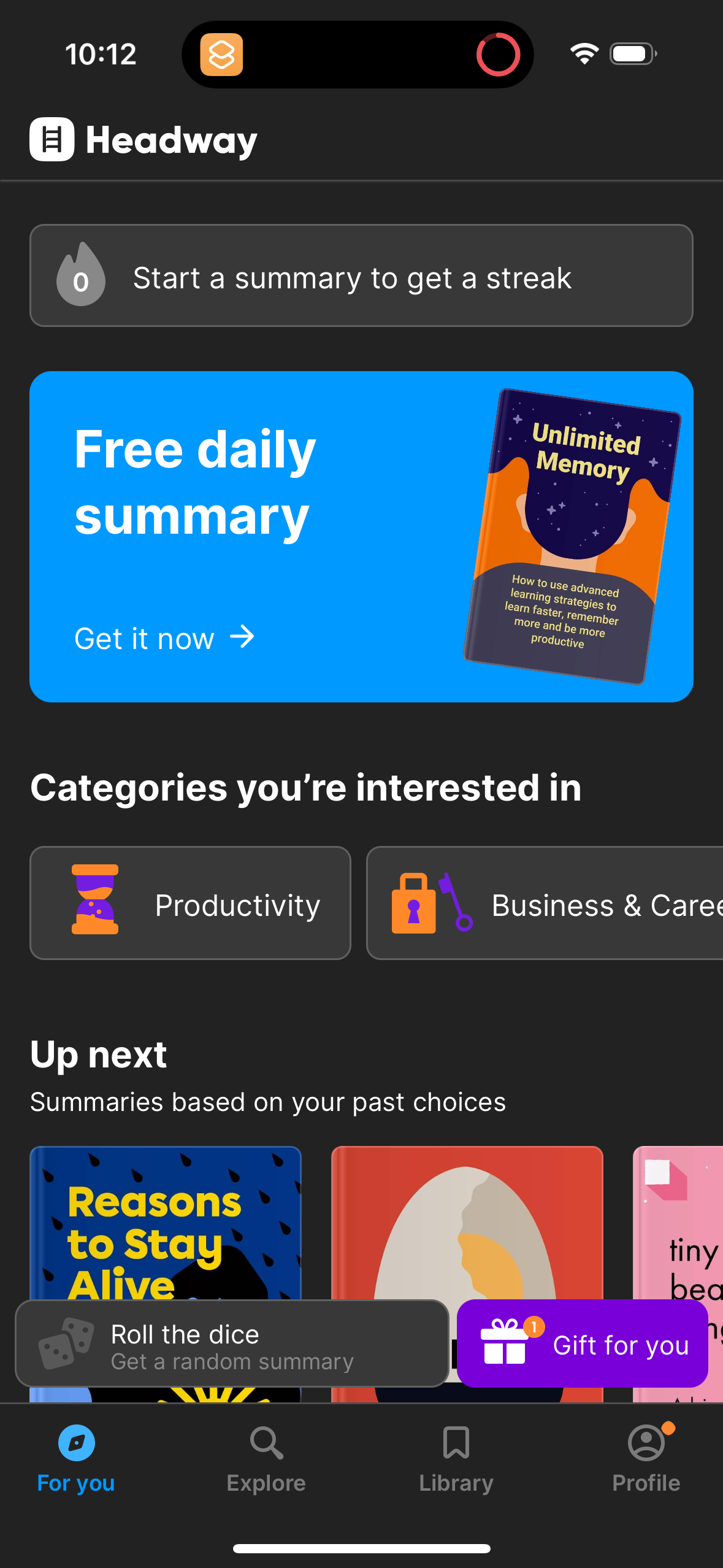Start a summary to get a streak

[362, 277]
